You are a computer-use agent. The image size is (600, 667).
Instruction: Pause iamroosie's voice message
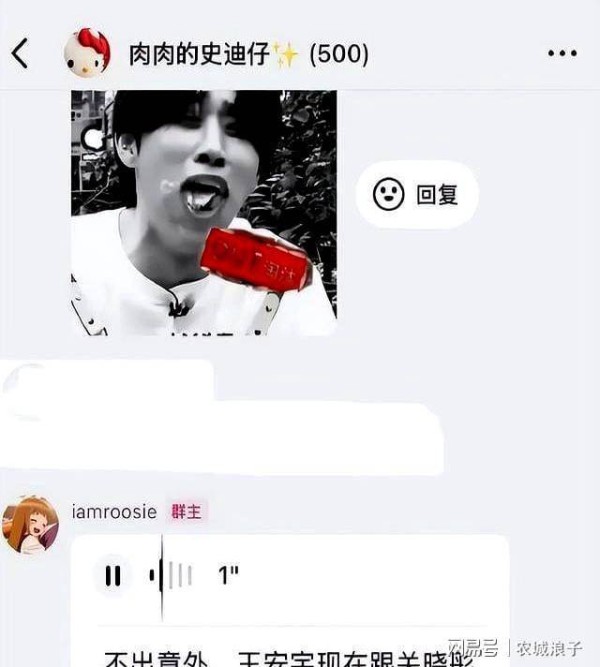click(x=113, y=575)
